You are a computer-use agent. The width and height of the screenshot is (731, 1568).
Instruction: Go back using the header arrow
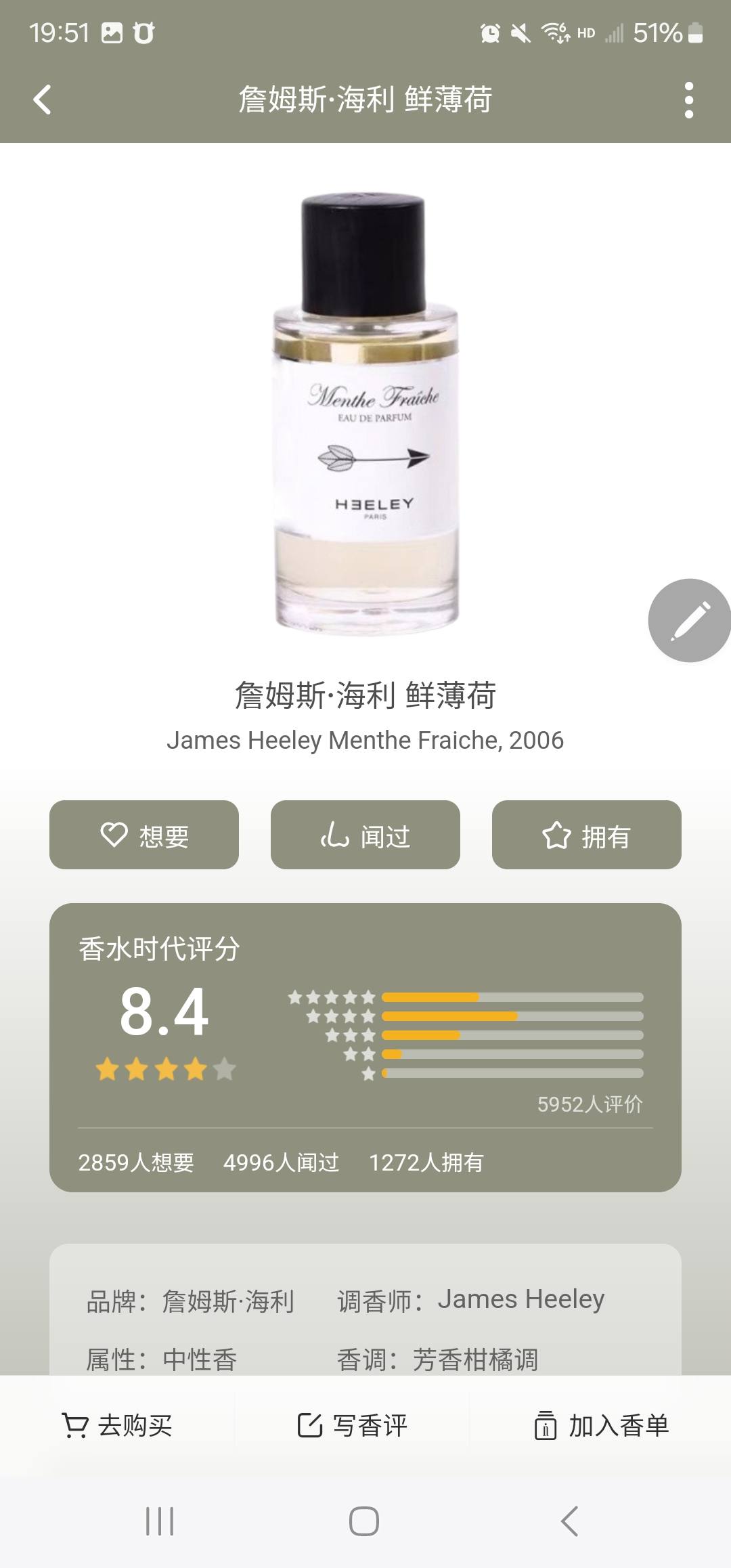(x=42, y=100)
